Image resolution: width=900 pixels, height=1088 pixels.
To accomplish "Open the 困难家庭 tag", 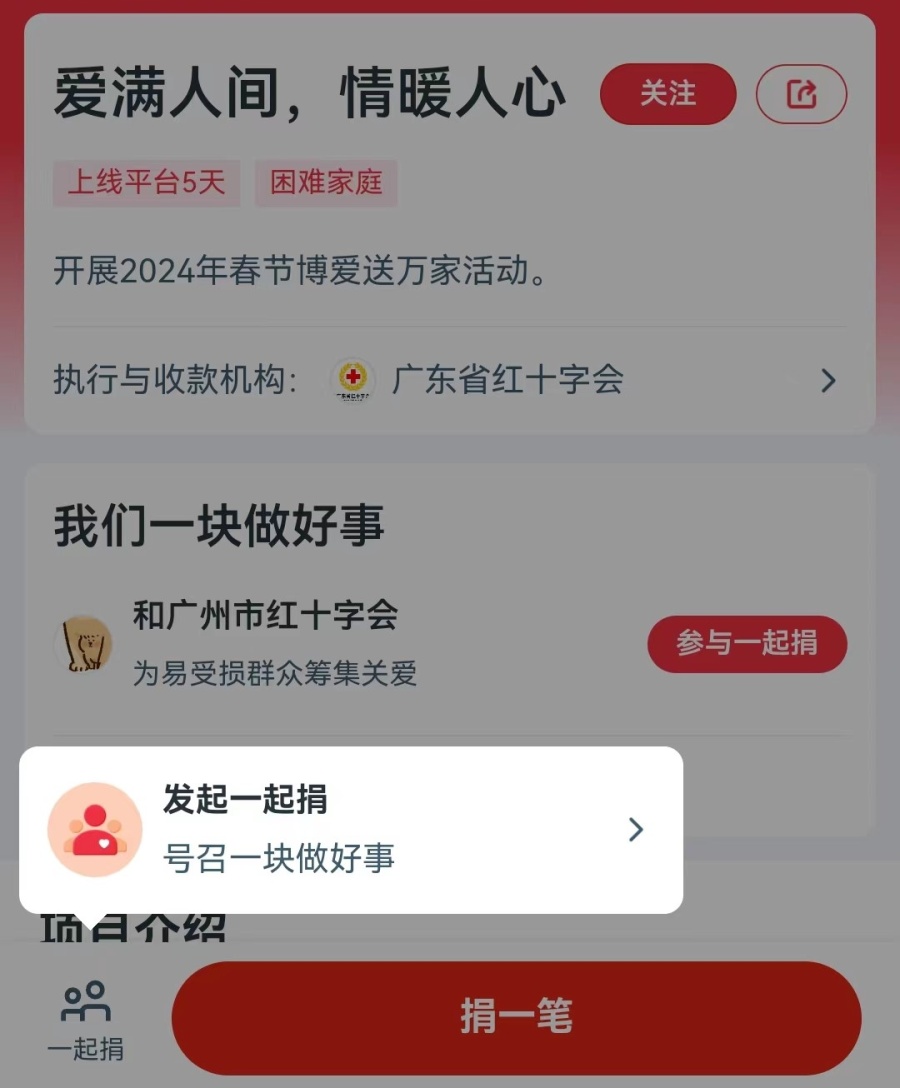I will pyautogui.click(x=326, y=183).
